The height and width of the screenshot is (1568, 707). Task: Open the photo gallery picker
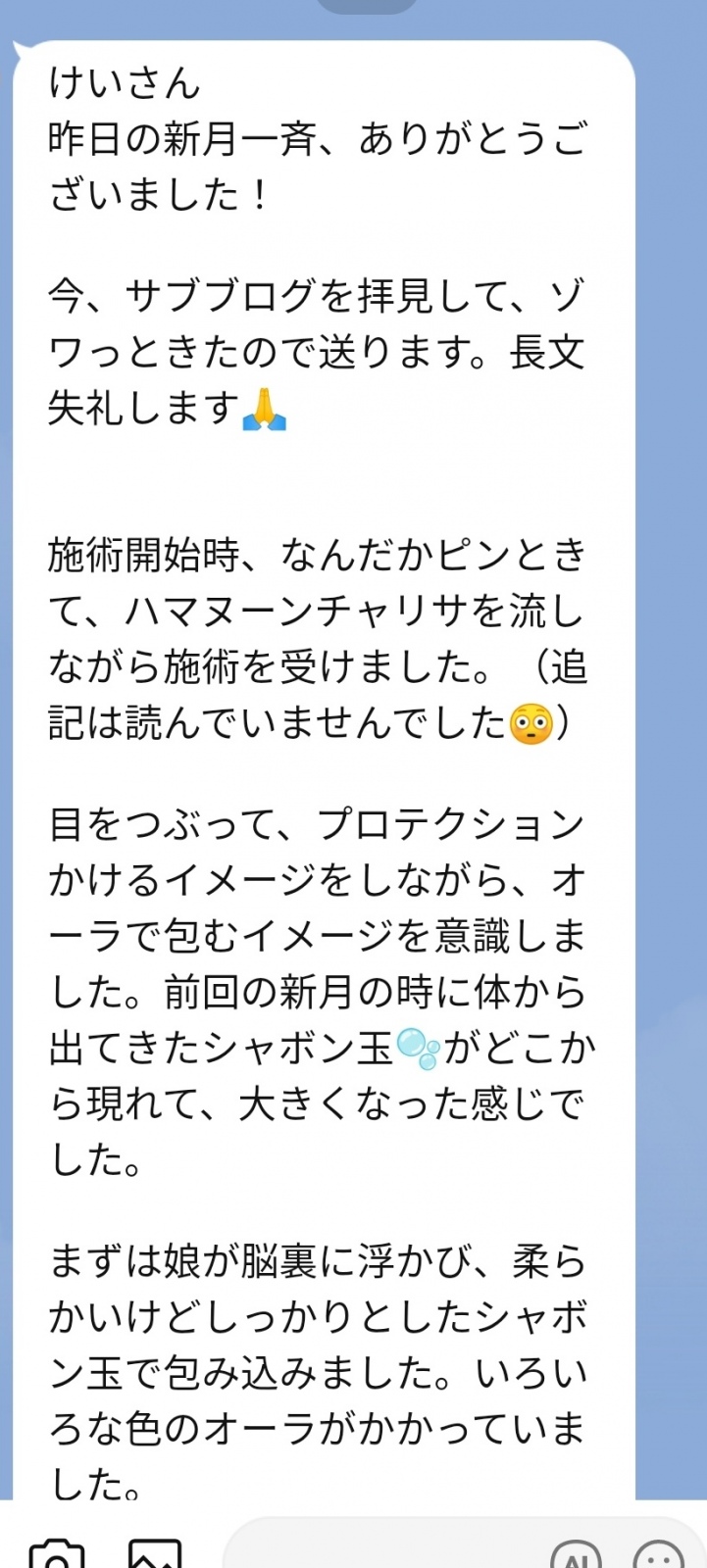(155, 1555)
